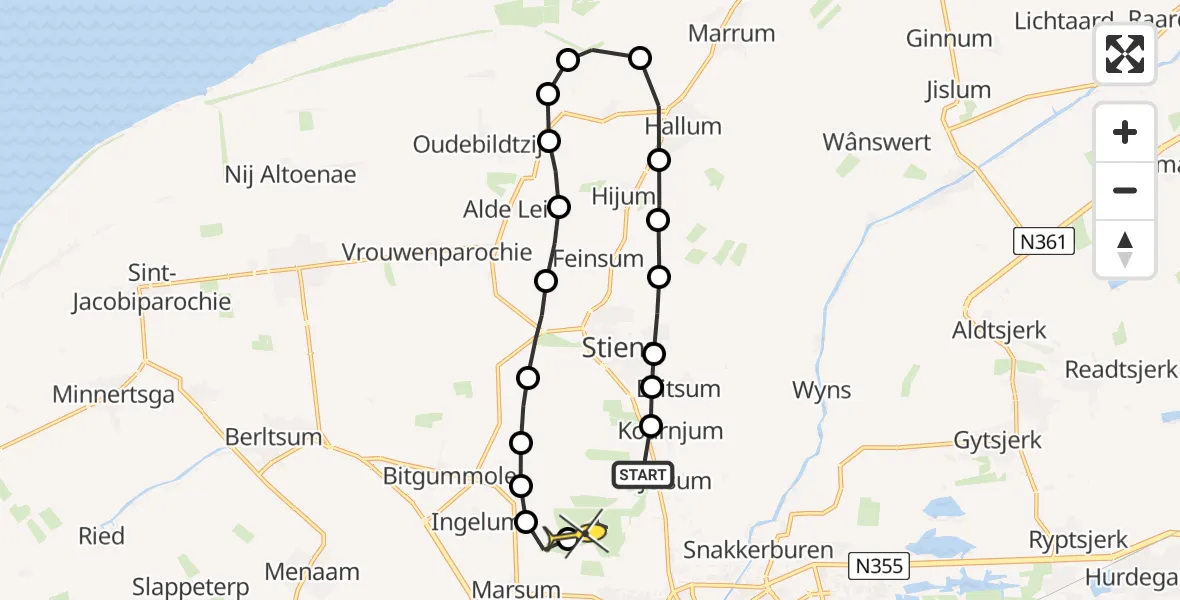The width and height of the screenshot is (1180, 600).
Task: Enter fullscreen map view
Action: point(1125,54)
